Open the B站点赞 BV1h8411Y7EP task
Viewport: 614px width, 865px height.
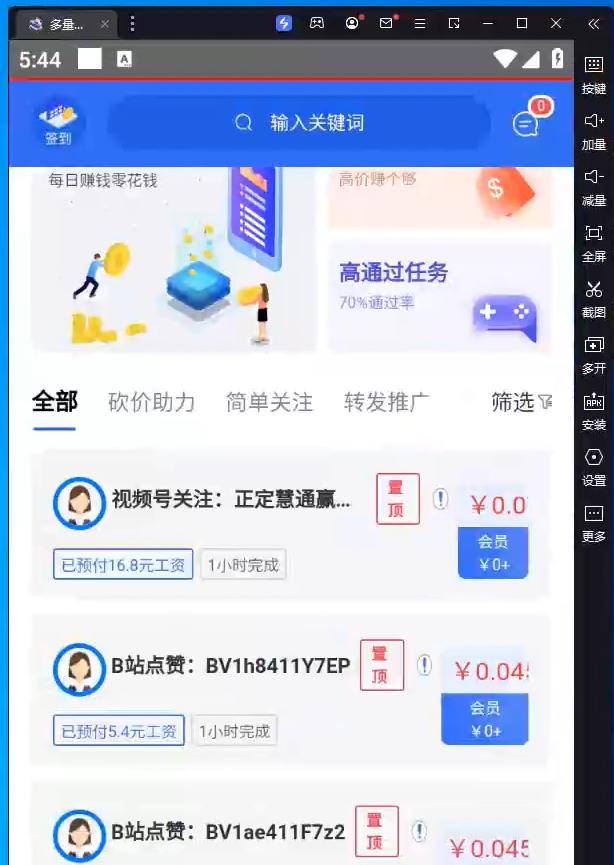230,666
